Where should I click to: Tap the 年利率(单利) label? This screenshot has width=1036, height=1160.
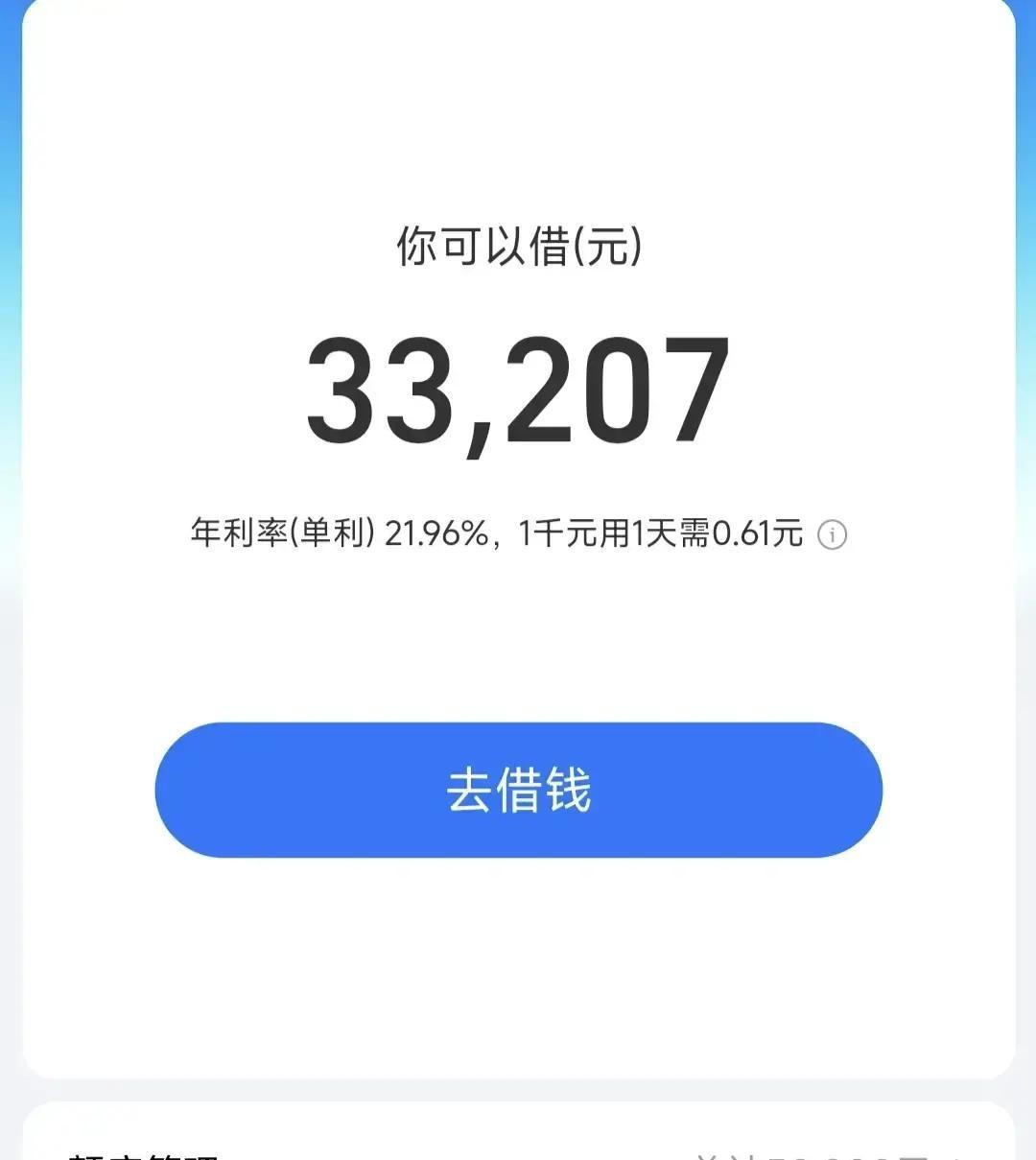click(278, 535)
